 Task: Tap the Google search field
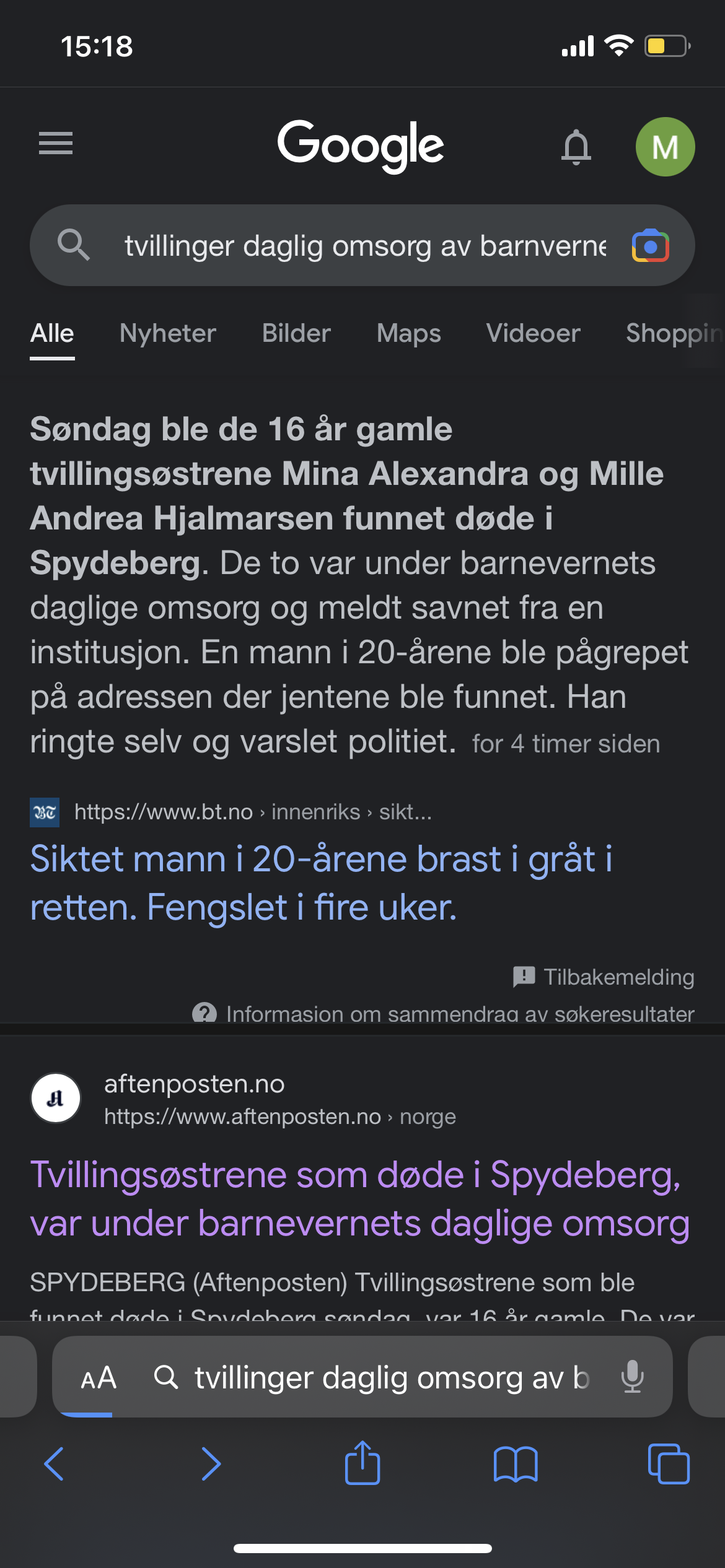(362, 245)
